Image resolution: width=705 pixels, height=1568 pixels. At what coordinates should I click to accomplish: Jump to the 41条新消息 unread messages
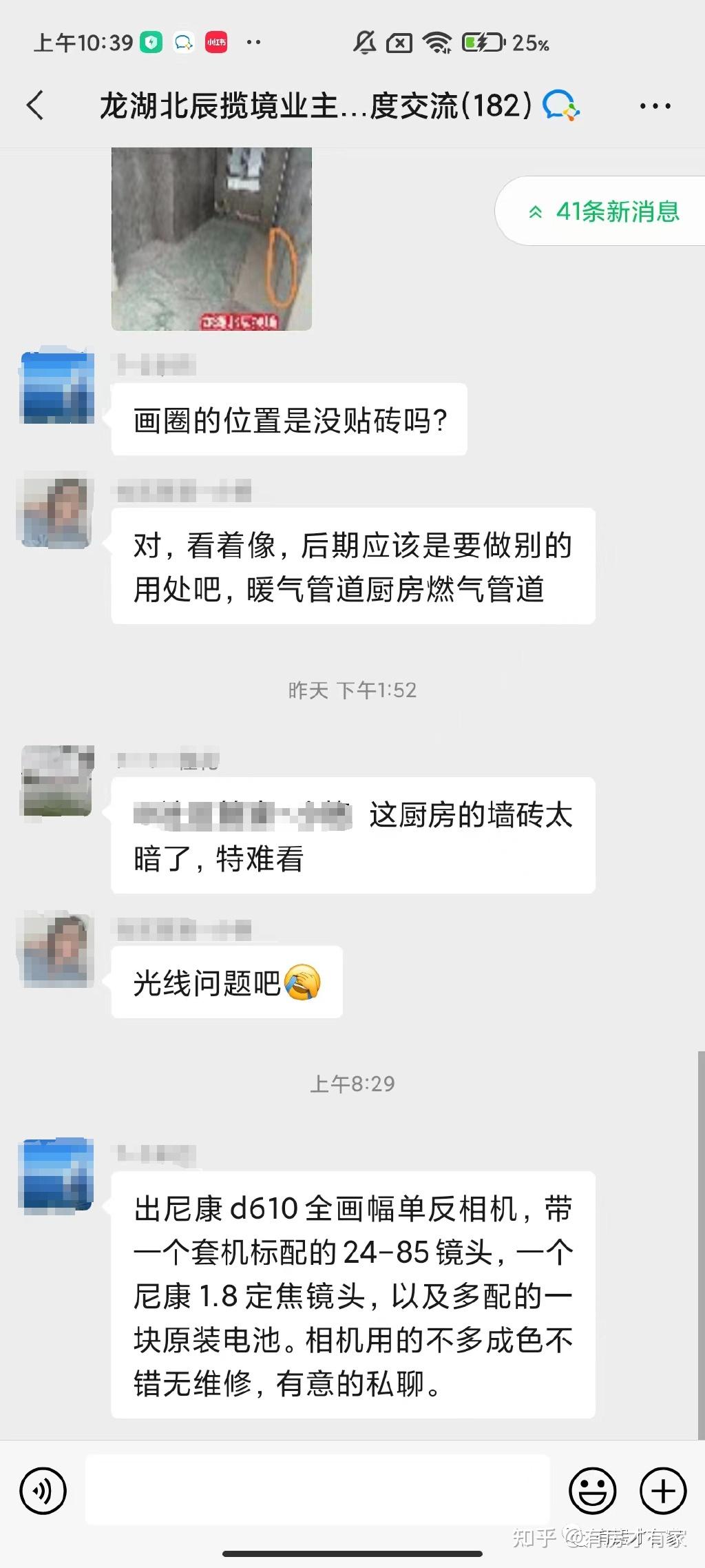[x=603, y=212]
